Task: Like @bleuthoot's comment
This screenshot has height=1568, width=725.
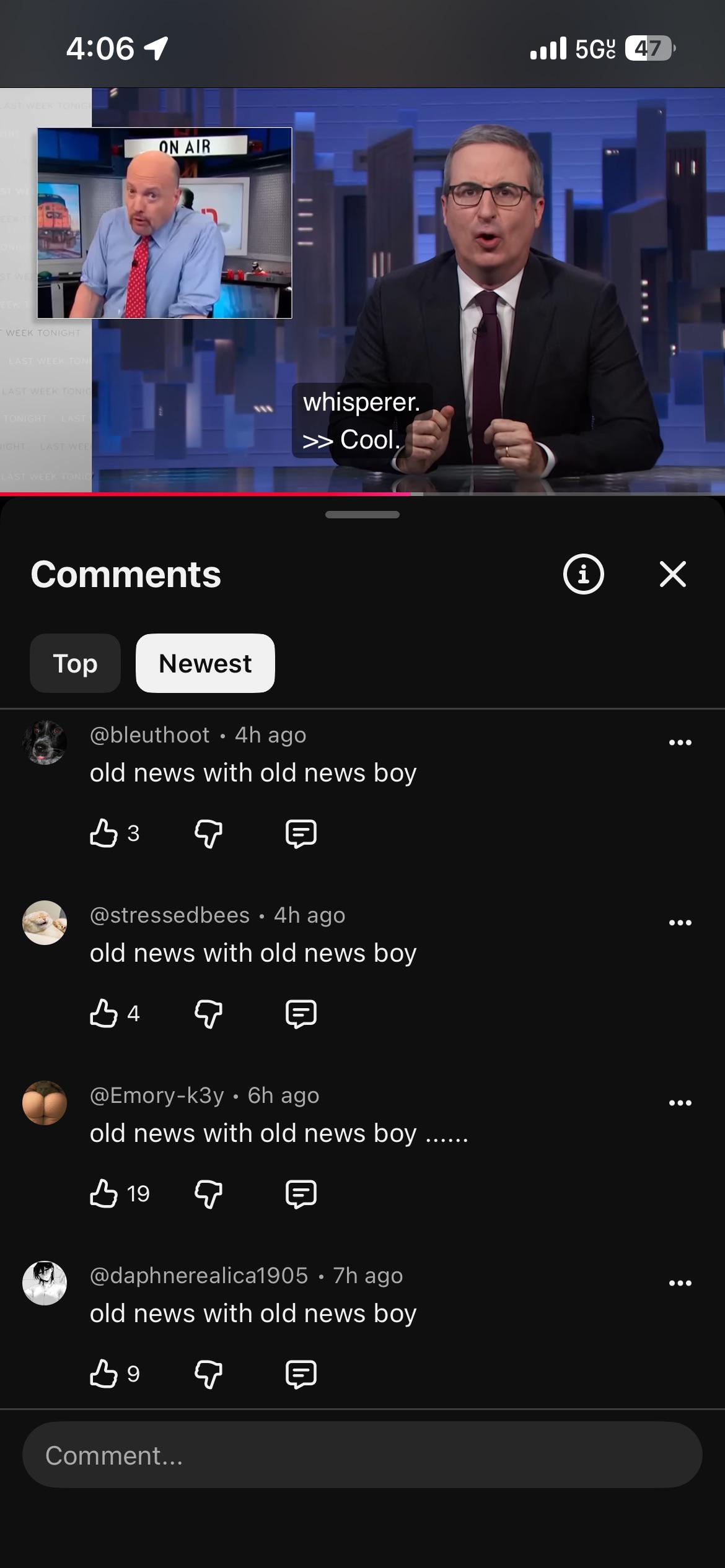Action: pos(103,834)
